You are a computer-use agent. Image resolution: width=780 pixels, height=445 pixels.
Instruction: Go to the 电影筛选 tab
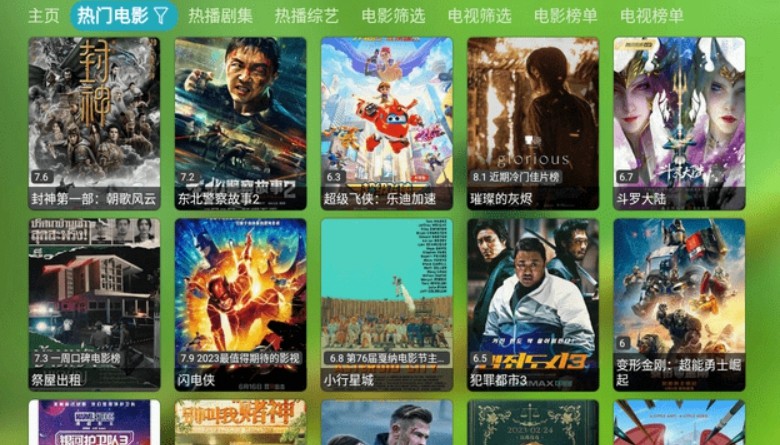[393, 16]
